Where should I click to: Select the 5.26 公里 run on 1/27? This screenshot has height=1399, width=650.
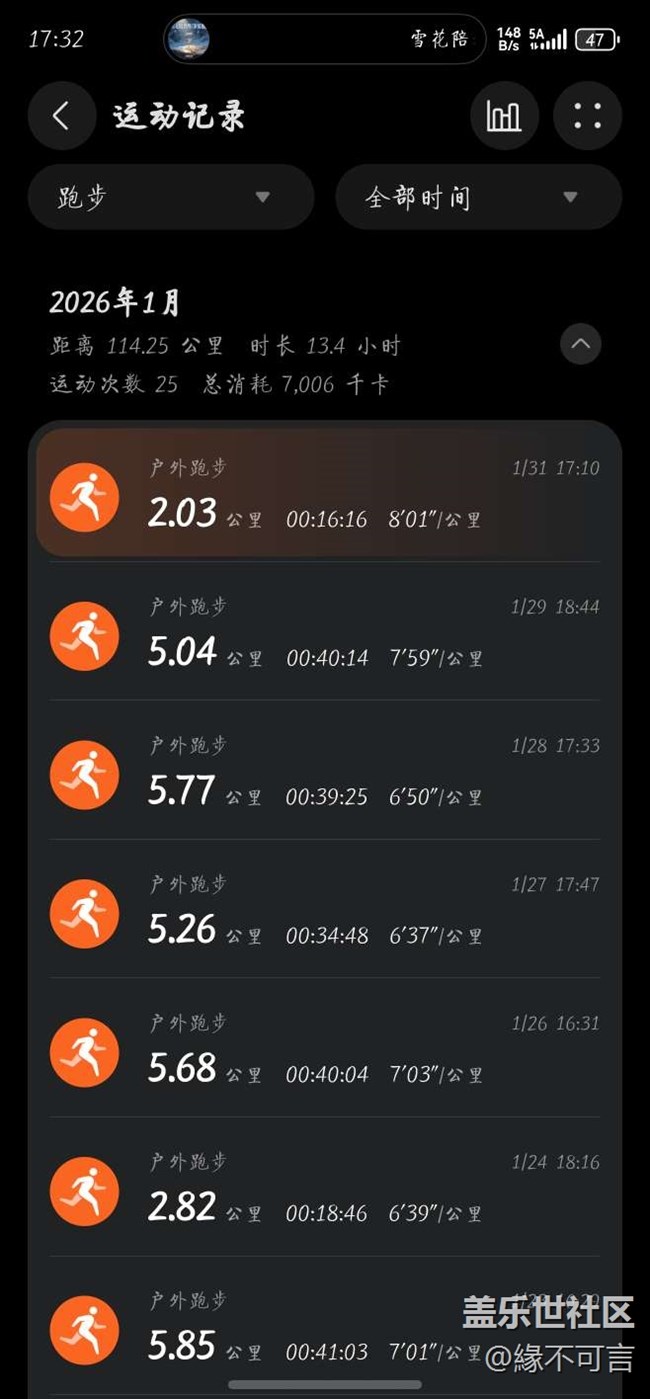pyautogui.click(x=328, y=911)
